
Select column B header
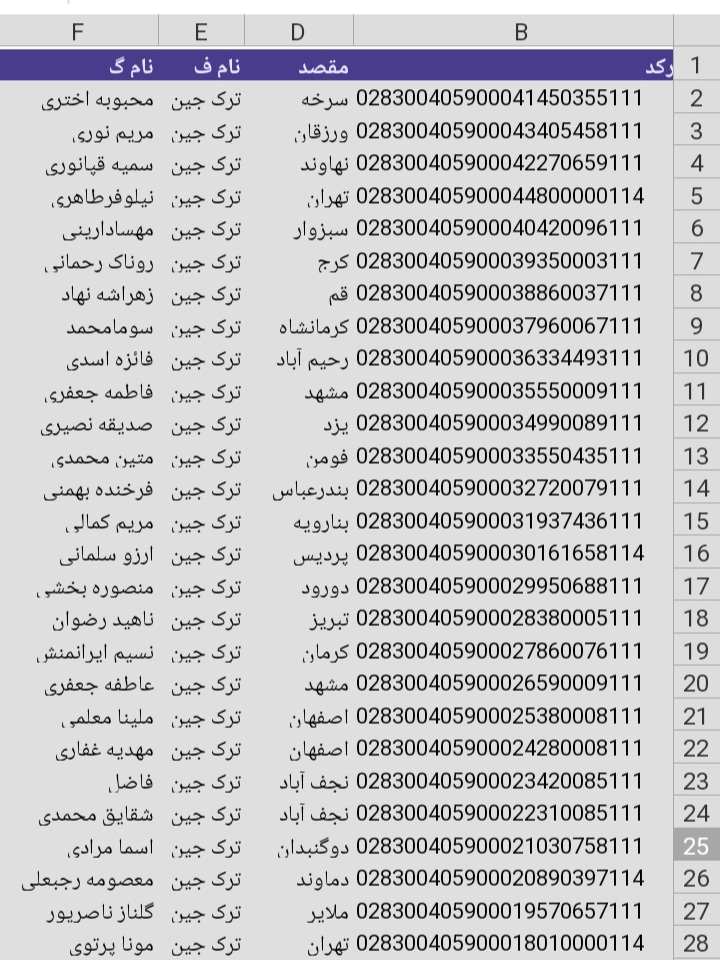point(520,32)
